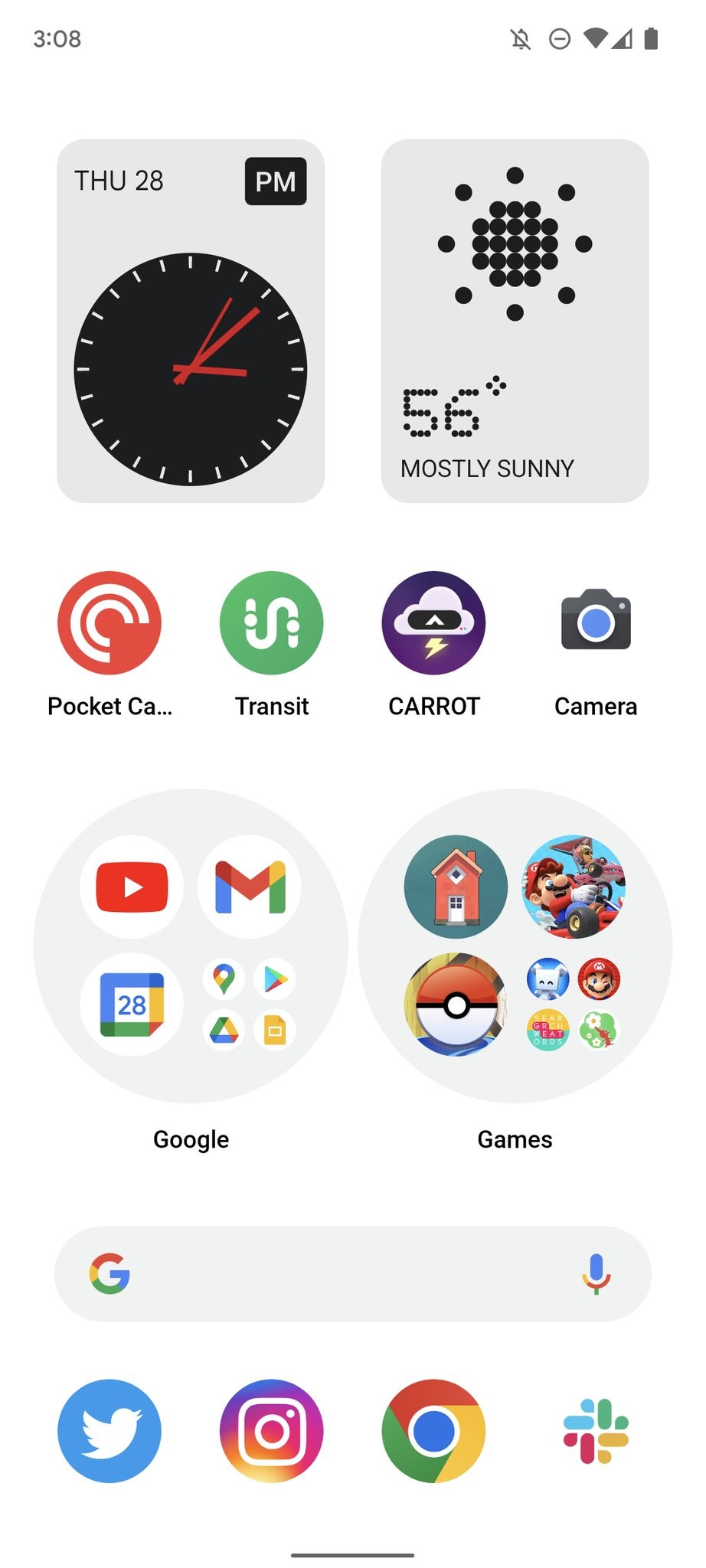Open the Chrome browser
The width and height of the screenshot is (706, 1568).
[433, 1431]
